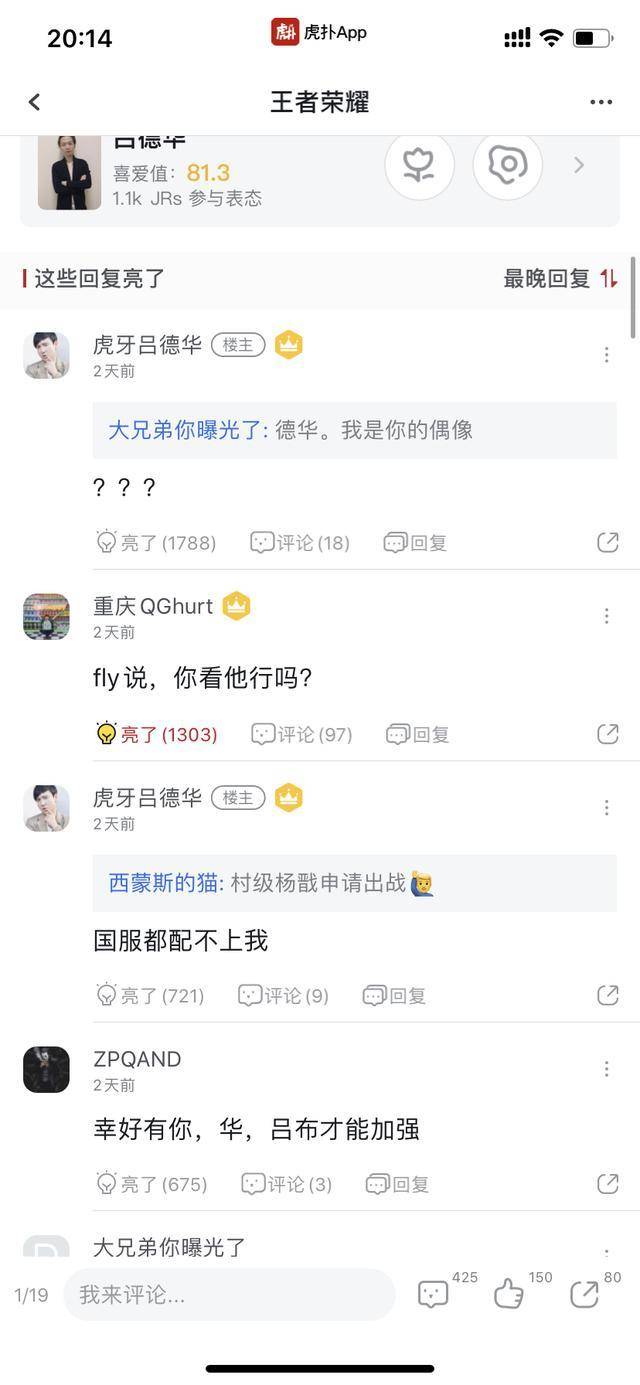Light up ZPQAND's comment 亮了 (675)
The height and width of the screenshot is (1385, 640).
[151, 1184]
